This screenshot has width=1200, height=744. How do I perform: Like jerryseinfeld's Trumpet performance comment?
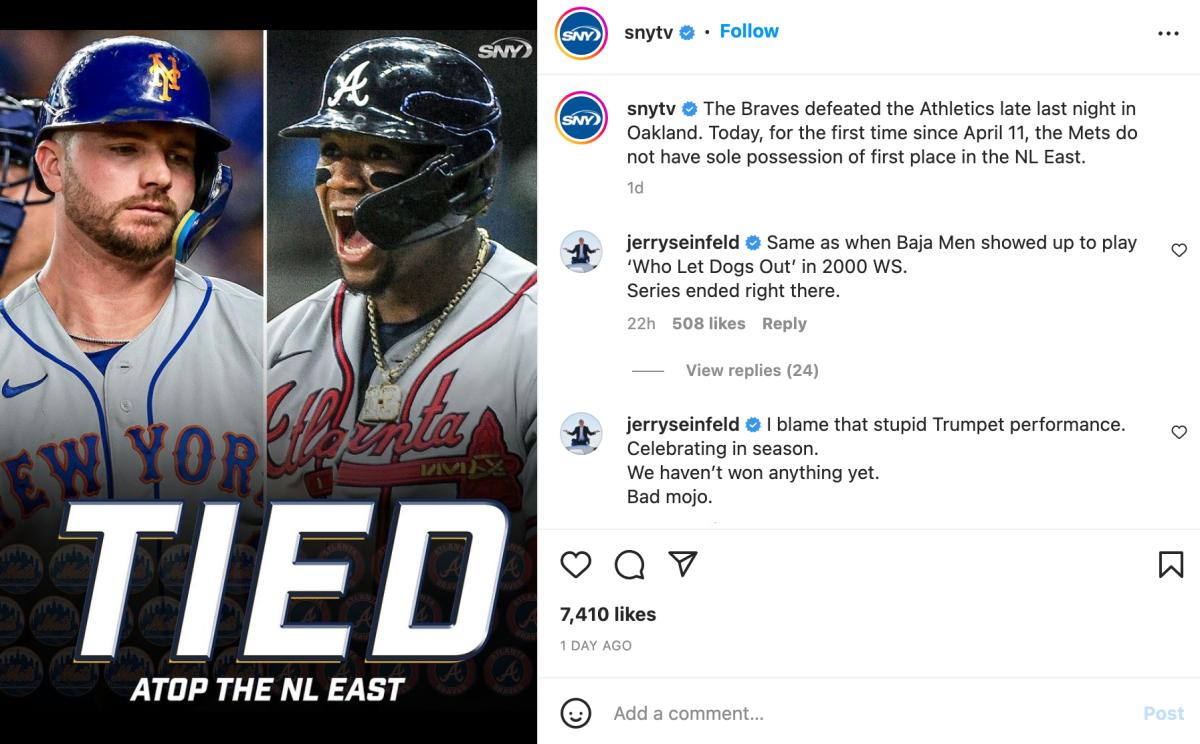[1179, 432]
